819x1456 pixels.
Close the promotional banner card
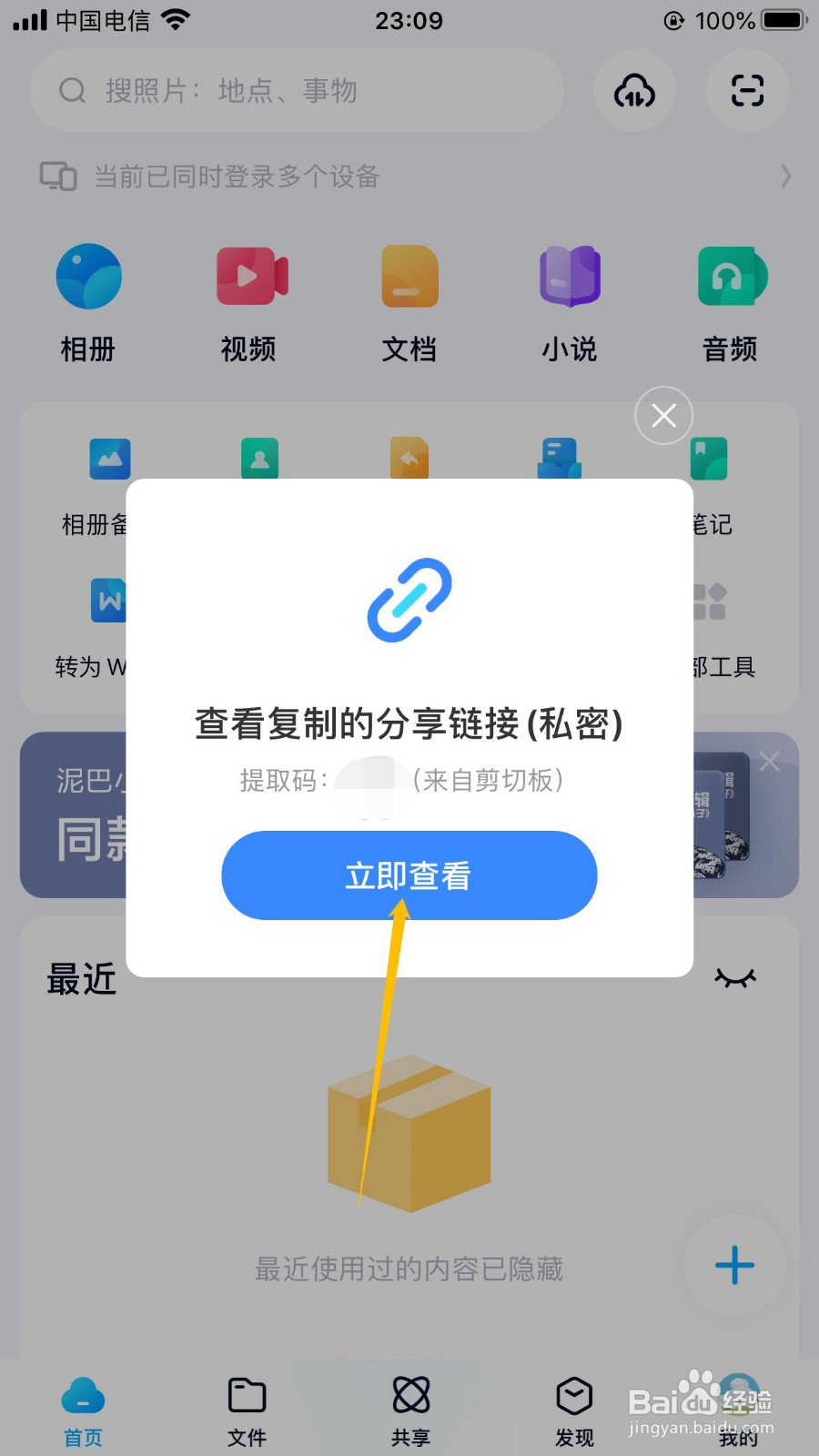pyautogui.click(x=769, y=761)
